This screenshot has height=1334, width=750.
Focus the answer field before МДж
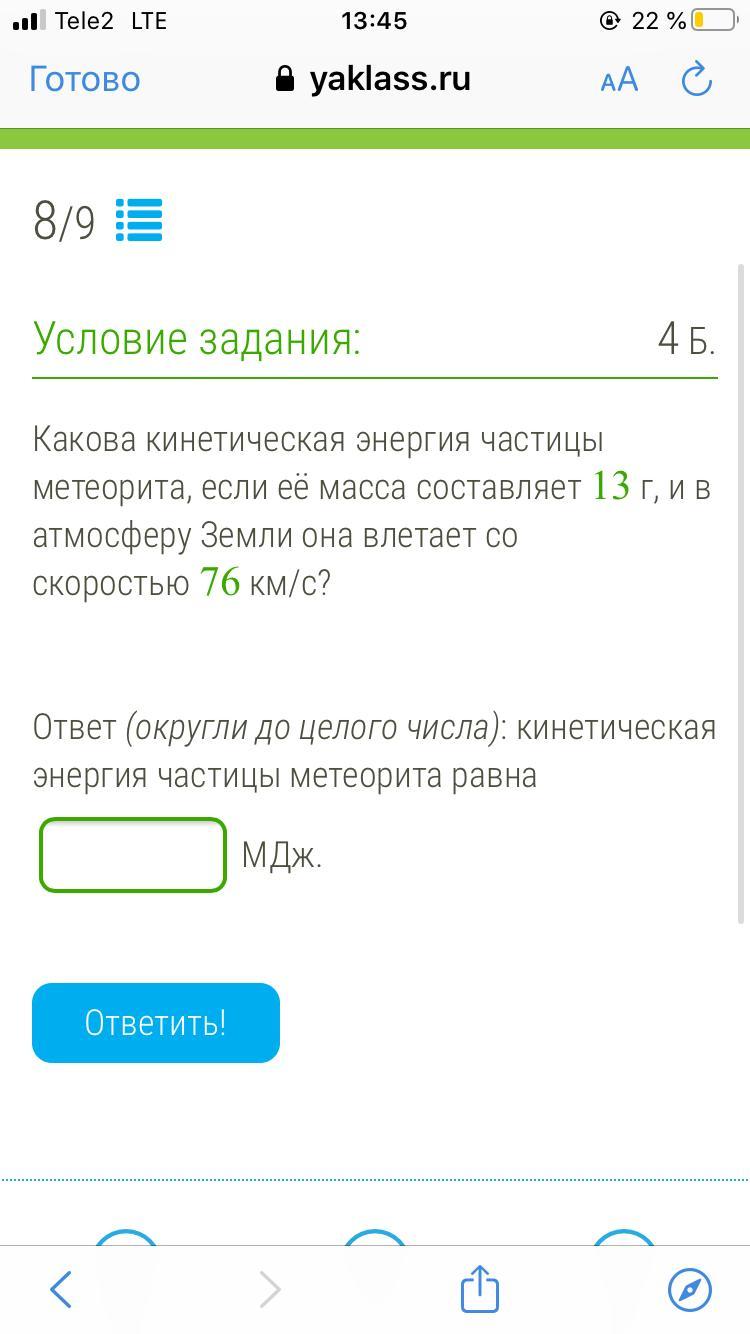(x=133, y=855)
